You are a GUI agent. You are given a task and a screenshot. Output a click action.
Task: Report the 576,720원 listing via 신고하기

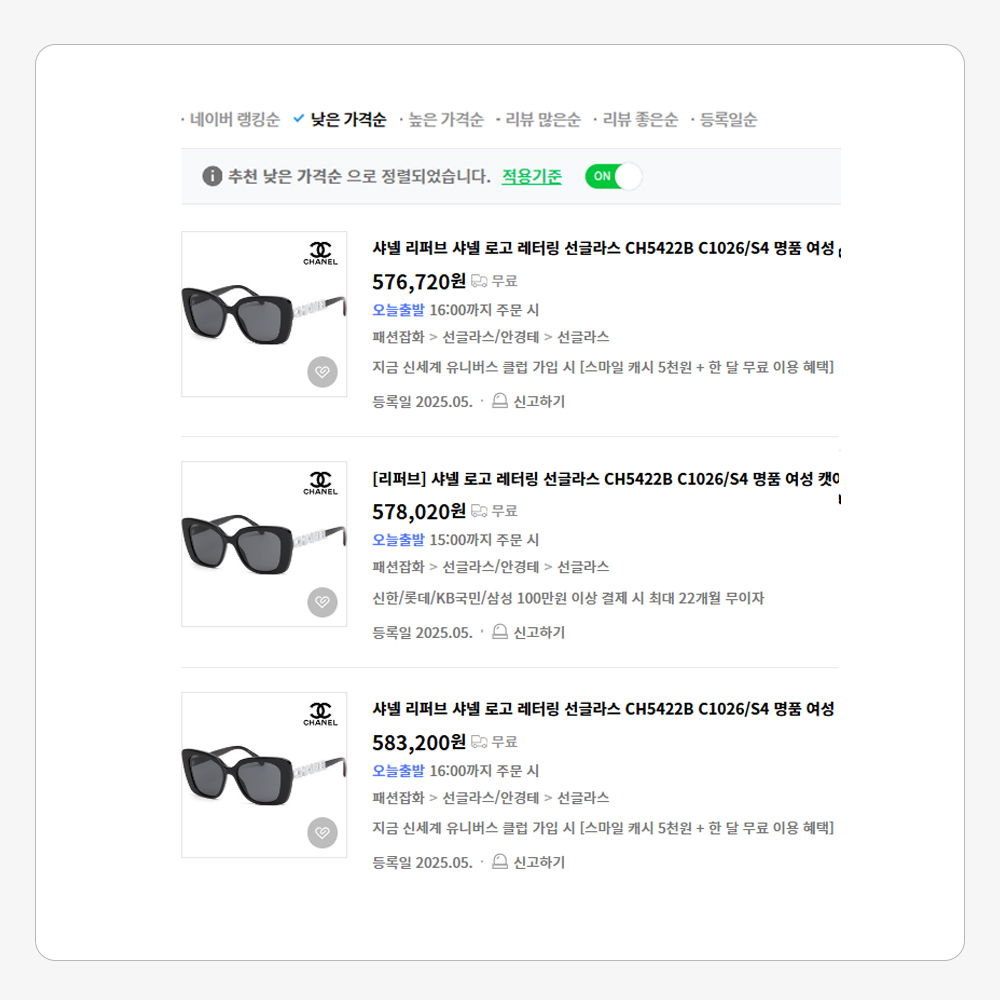529,402
